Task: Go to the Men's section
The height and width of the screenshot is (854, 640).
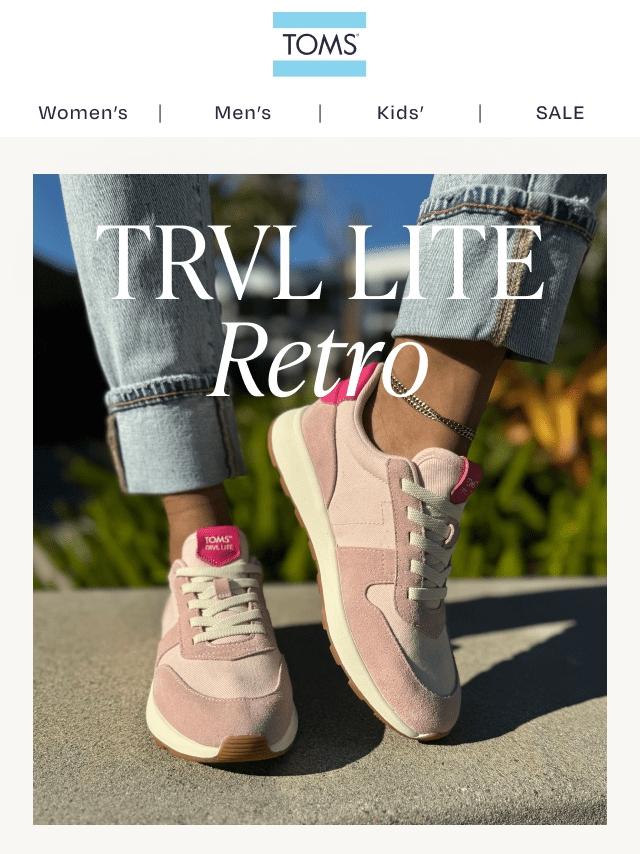Action: 242,113
